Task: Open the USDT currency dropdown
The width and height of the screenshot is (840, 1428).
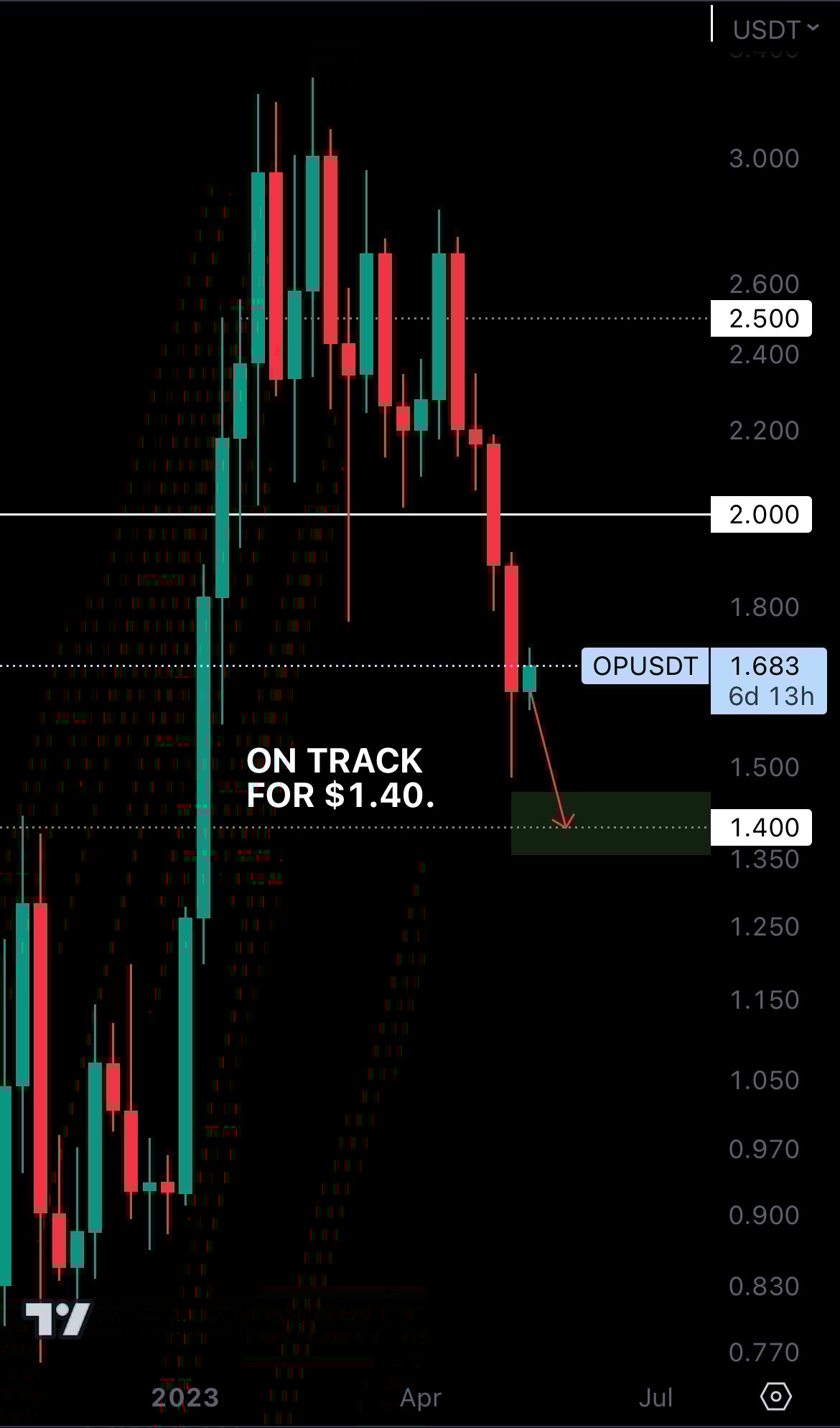Action: click(x=775, y=29)
